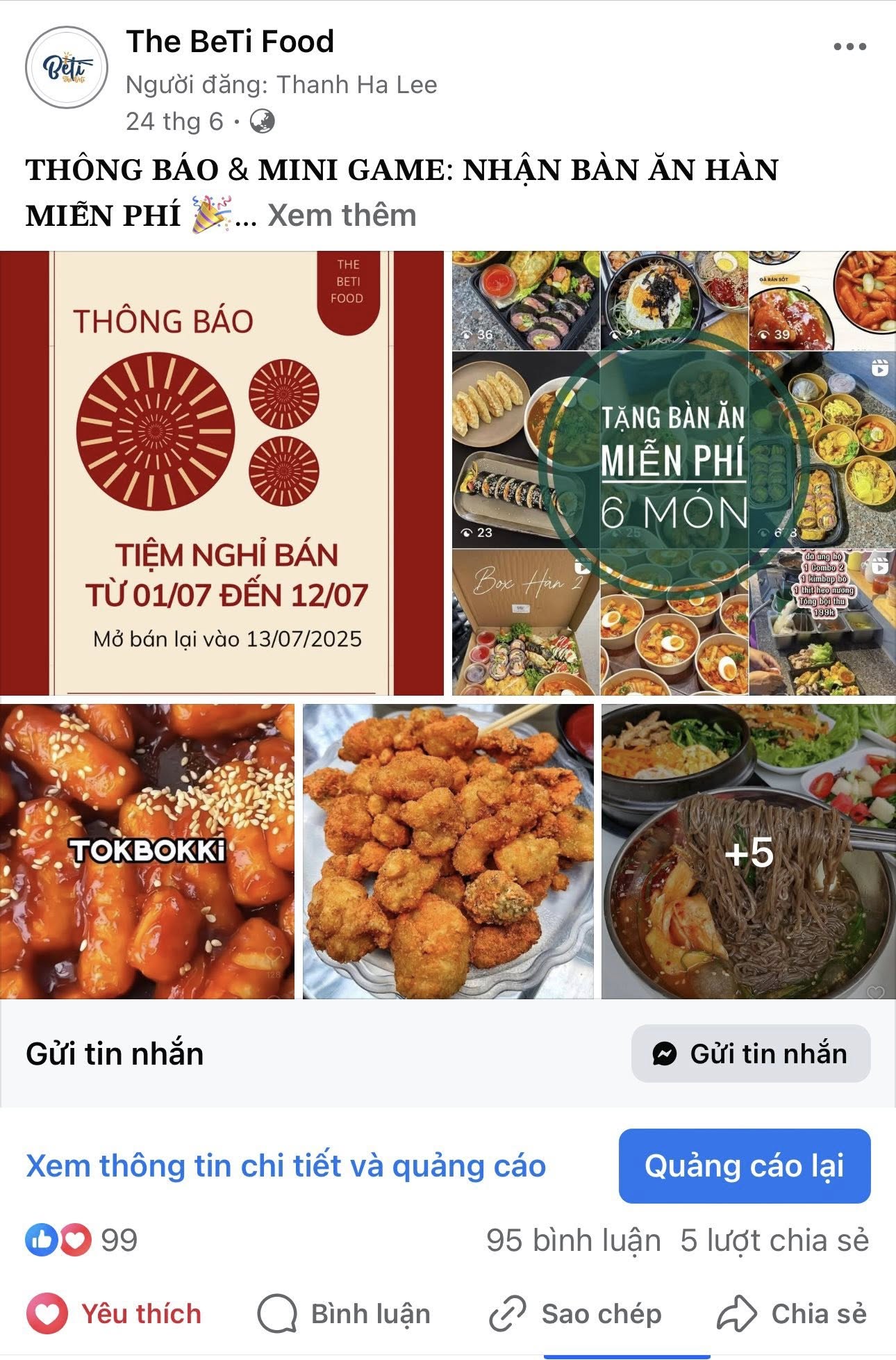Open the THÔNG BÁO announcement image
The height and width of the screenshot is (1360, 896).
click(222, 473)
